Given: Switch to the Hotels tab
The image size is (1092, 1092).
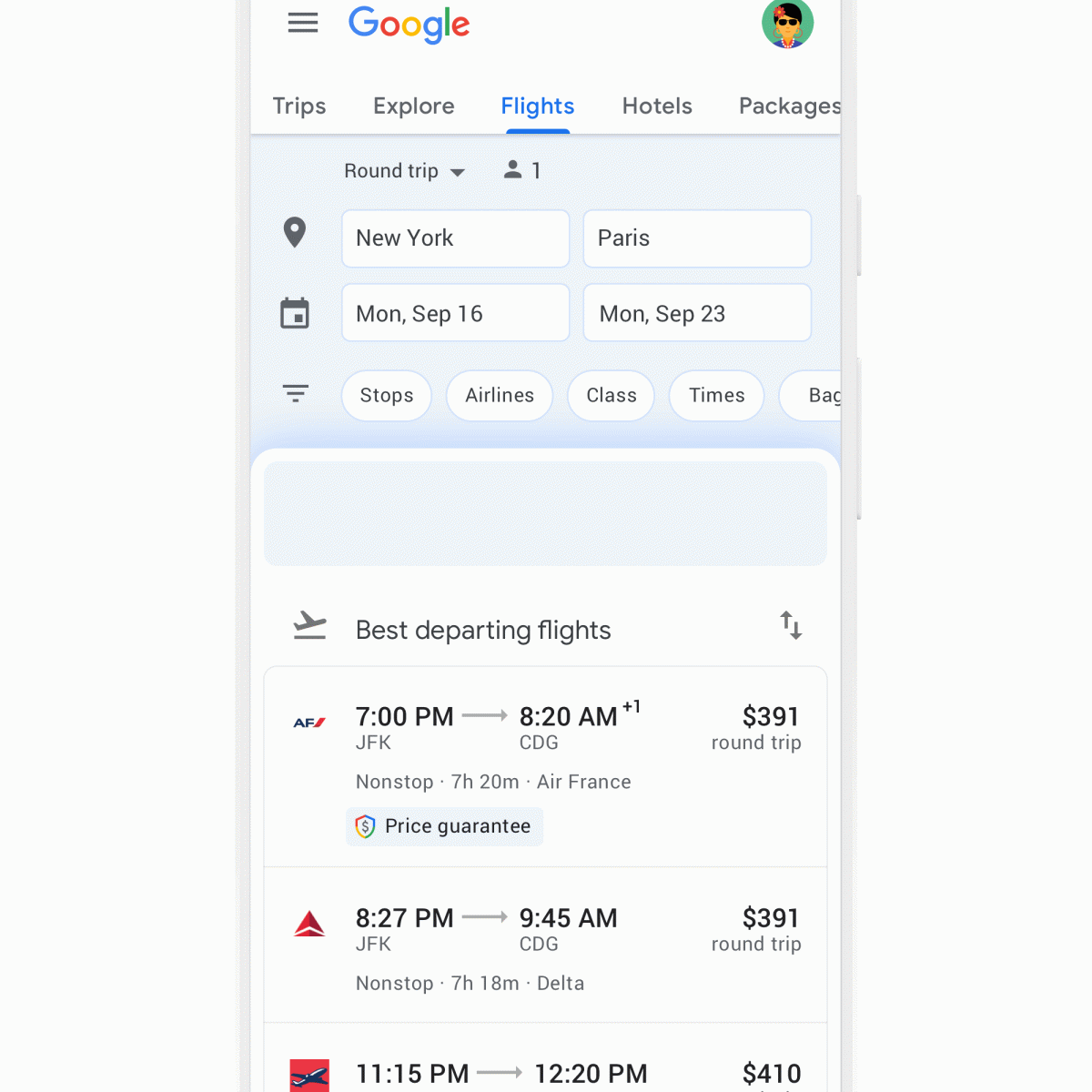Looking at the screenshot, I should coord(657,106).
